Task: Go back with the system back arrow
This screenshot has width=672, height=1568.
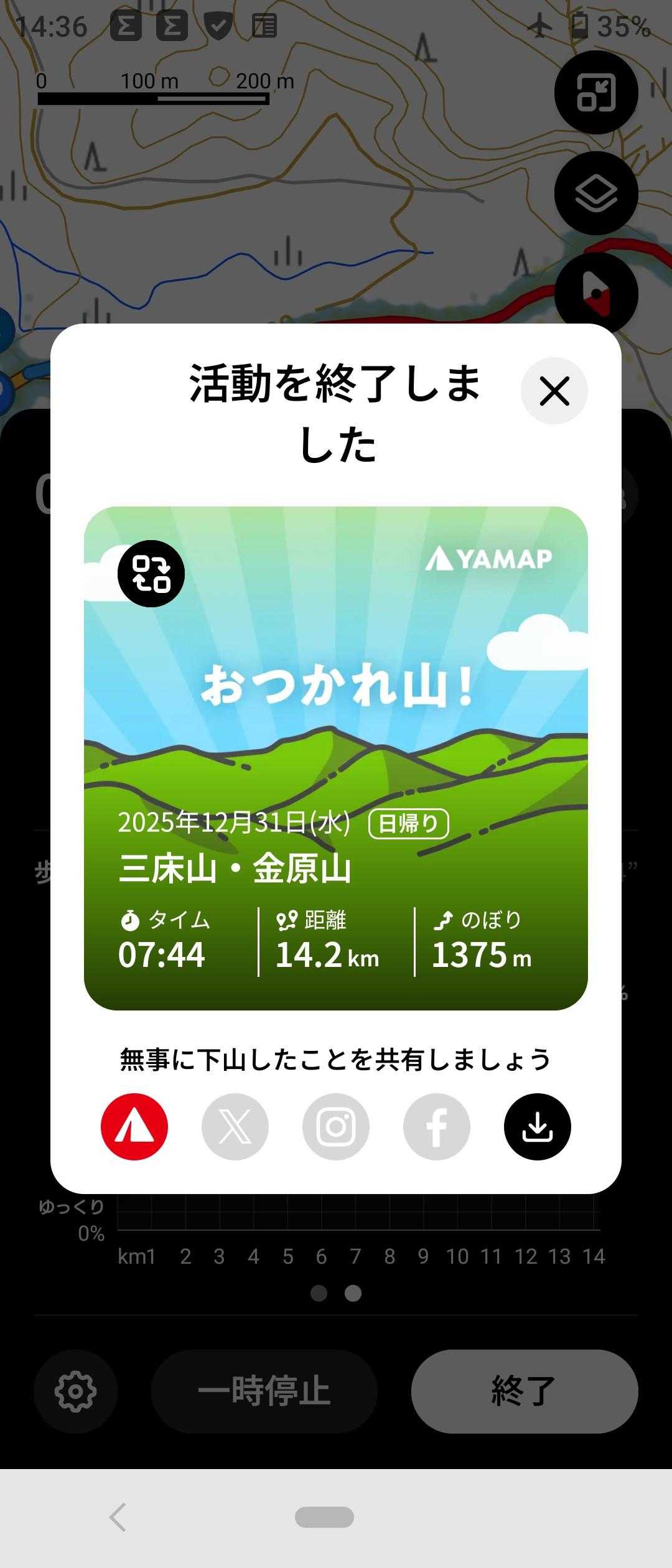Action: [x=118, y=1517]
